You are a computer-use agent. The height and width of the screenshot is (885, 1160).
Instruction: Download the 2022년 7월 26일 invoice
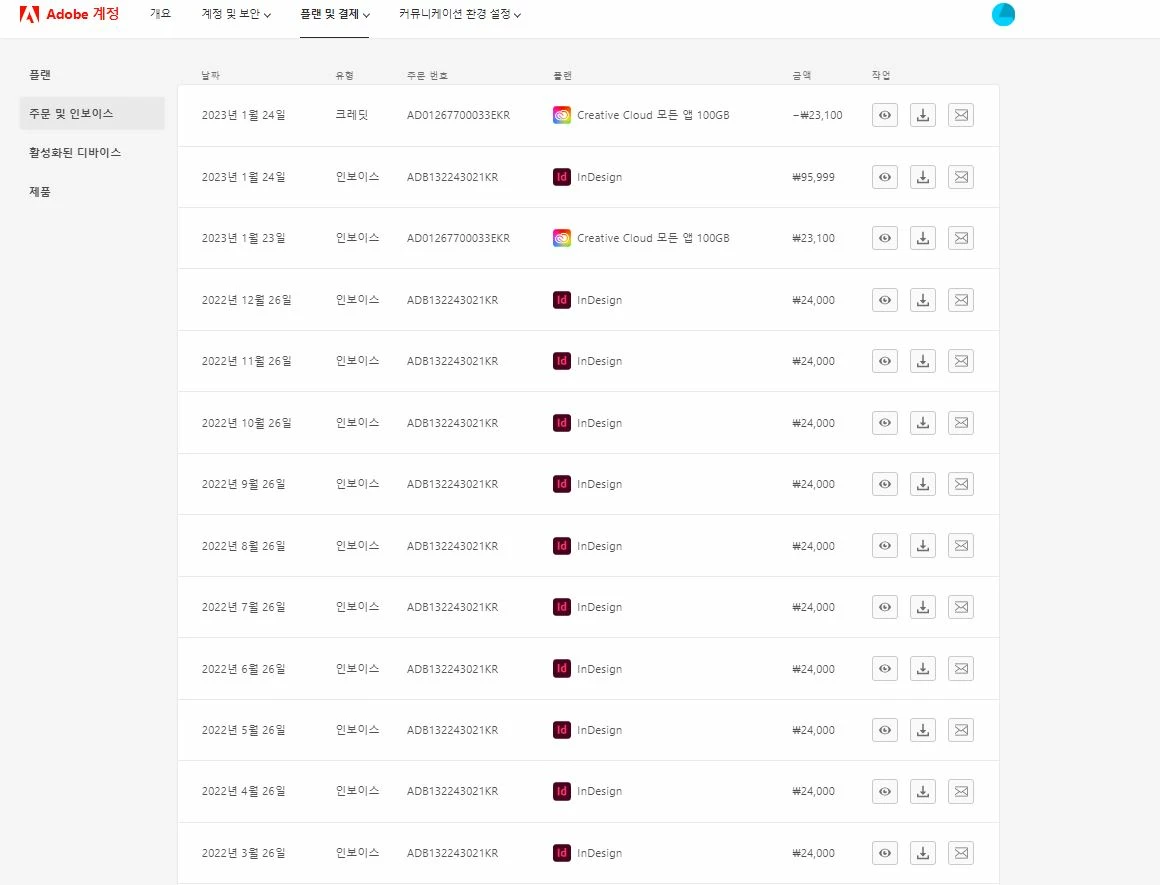click(x=923, y=607)
